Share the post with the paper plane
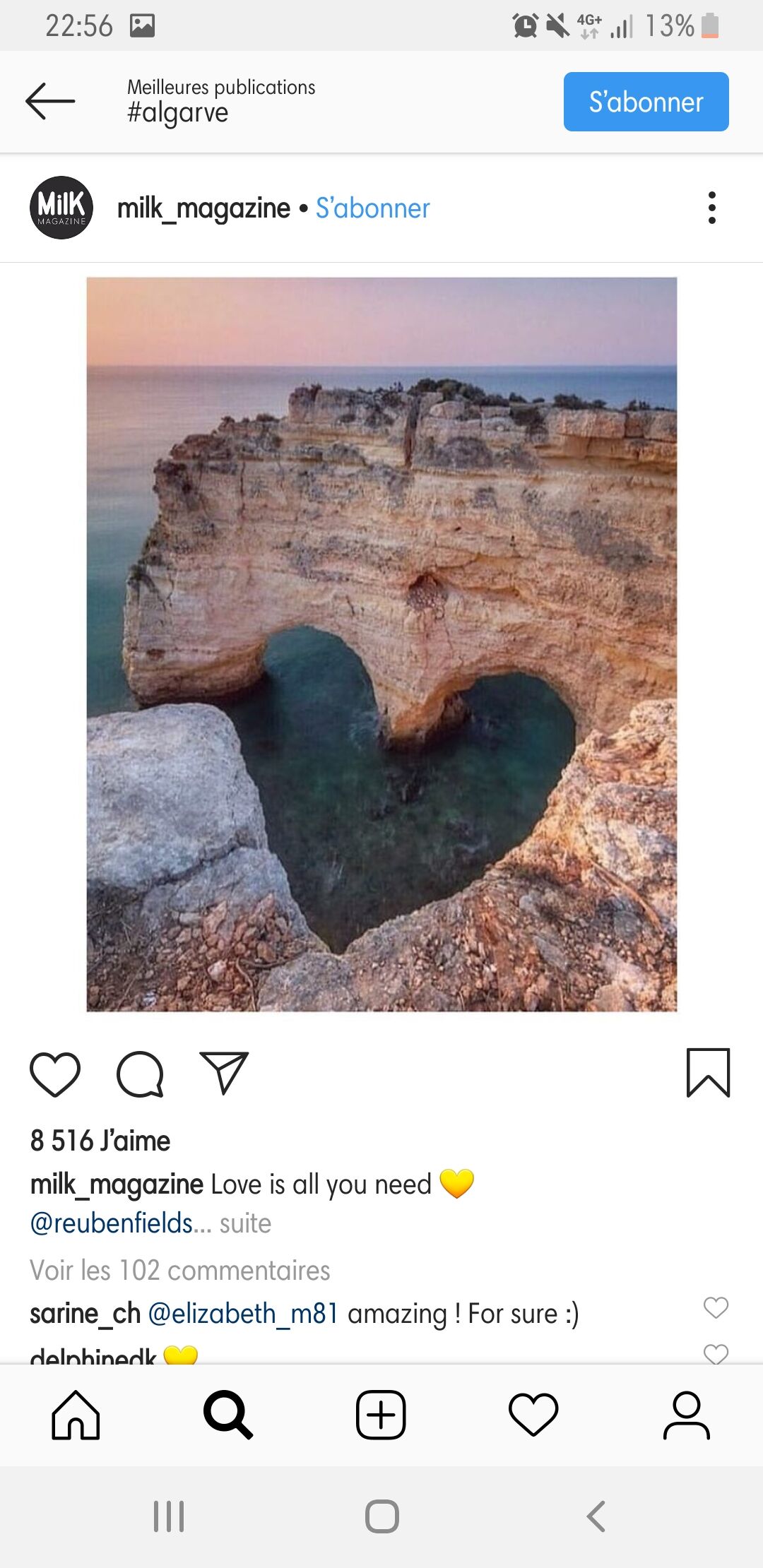The width and height of the screenshot is (763, 1568). pyautogui.click(x=224, y=1073)
